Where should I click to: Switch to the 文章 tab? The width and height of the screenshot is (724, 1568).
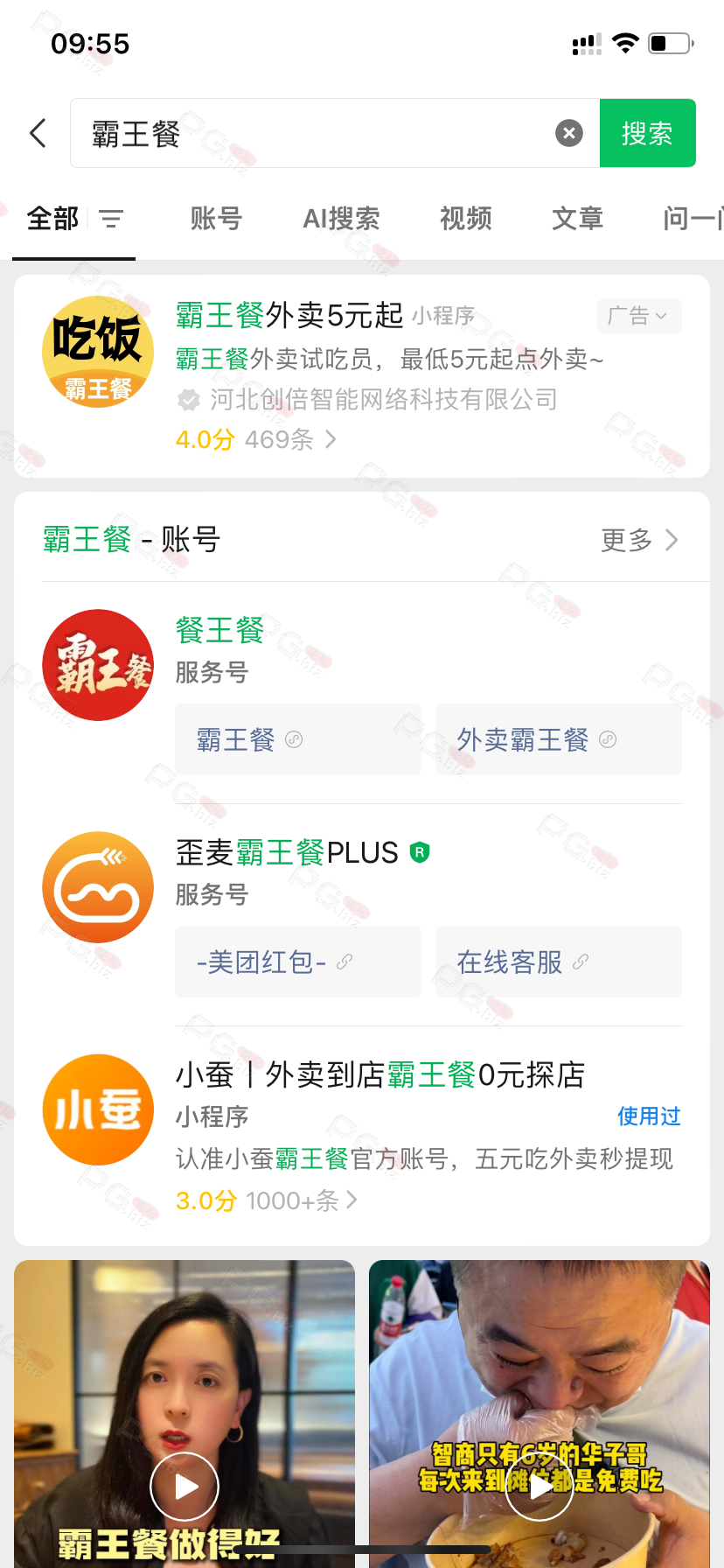click(x=578, y=219)
